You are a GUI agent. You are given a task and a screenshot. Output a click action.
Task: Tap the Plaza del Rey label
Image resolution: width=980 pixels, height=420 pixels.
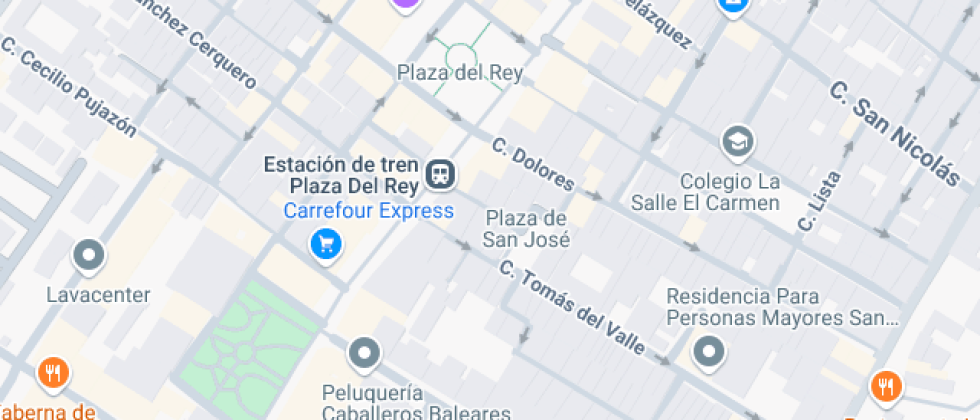[x=460, y=73]
